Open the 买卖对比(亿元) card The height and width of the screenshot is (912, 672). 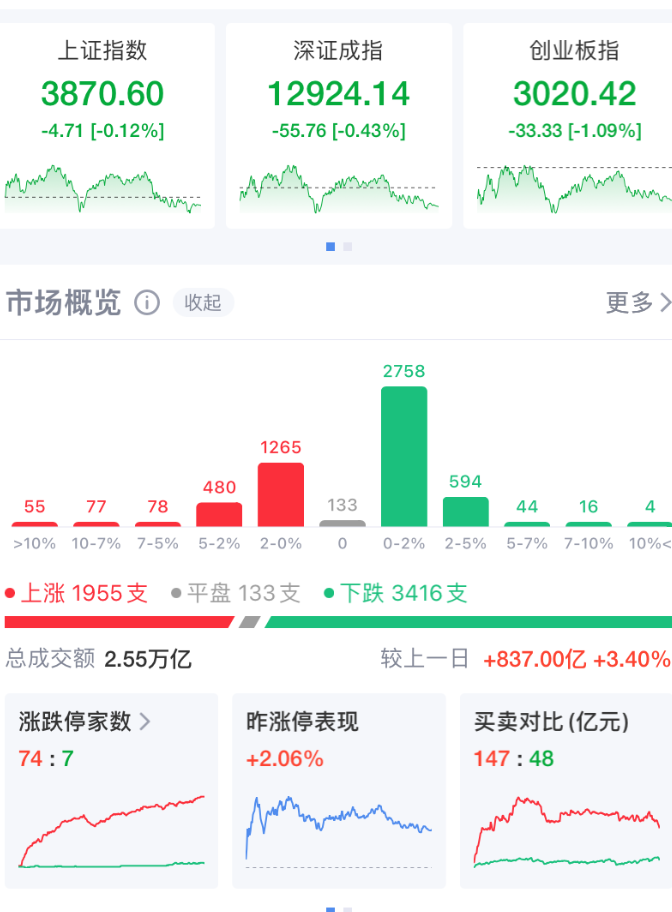[x=566, y=790]
